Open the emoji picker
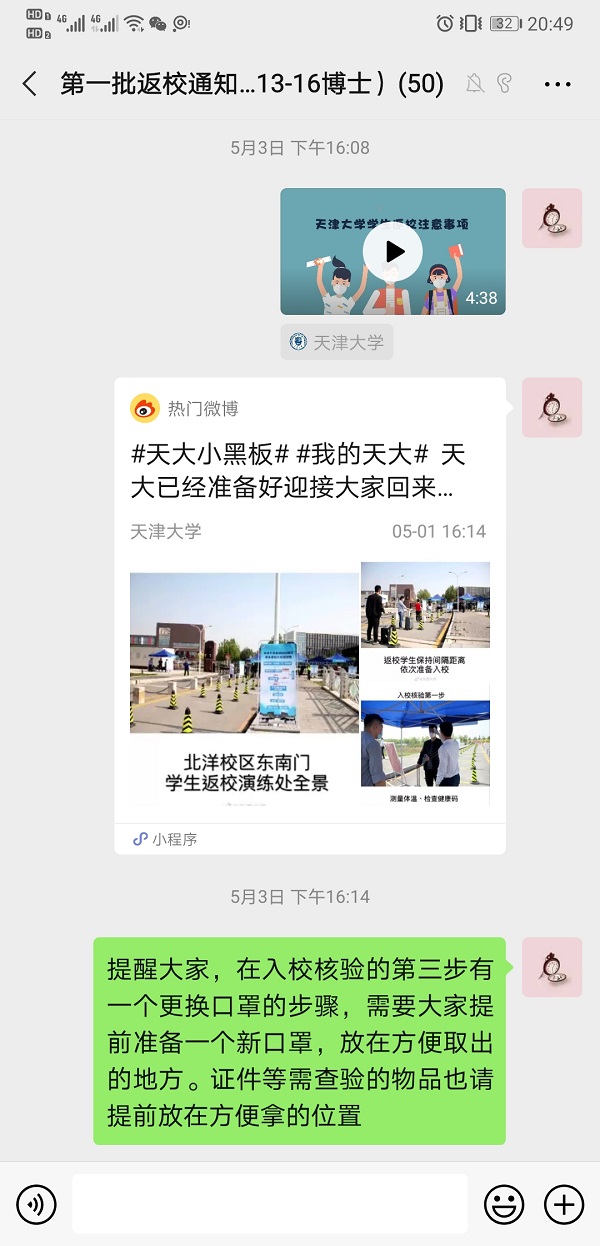600x1246 pixels. click(504, 1204)
